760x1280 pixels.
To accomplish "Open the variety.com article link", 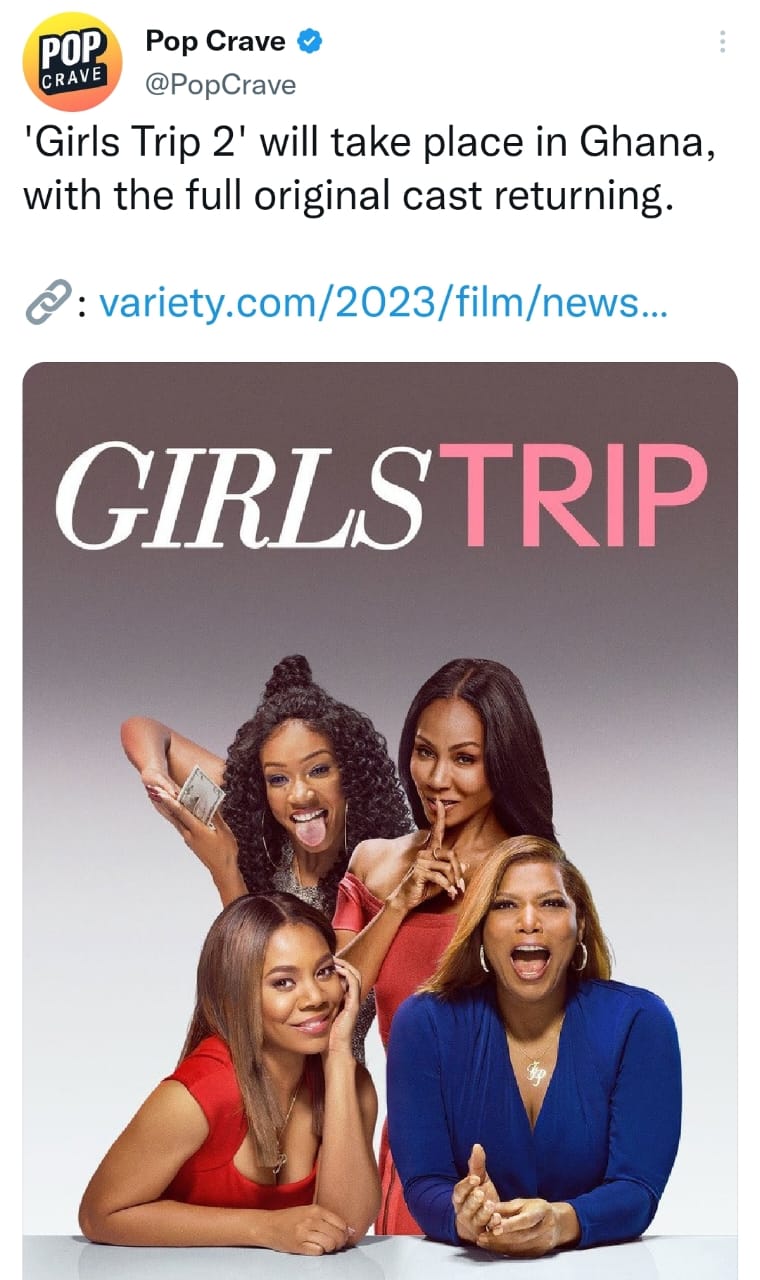I will (x=382, y=301).
